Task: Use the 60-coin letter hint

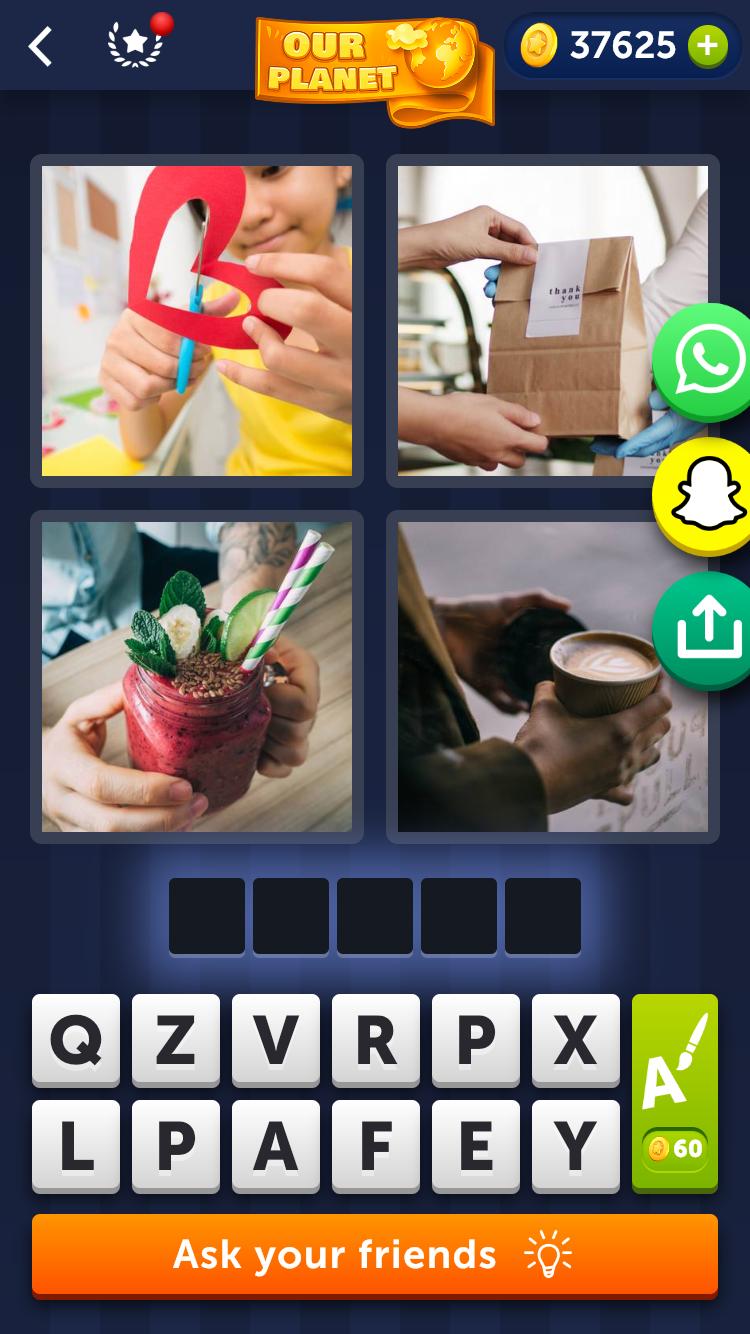Action: (x=675, y=1092)
